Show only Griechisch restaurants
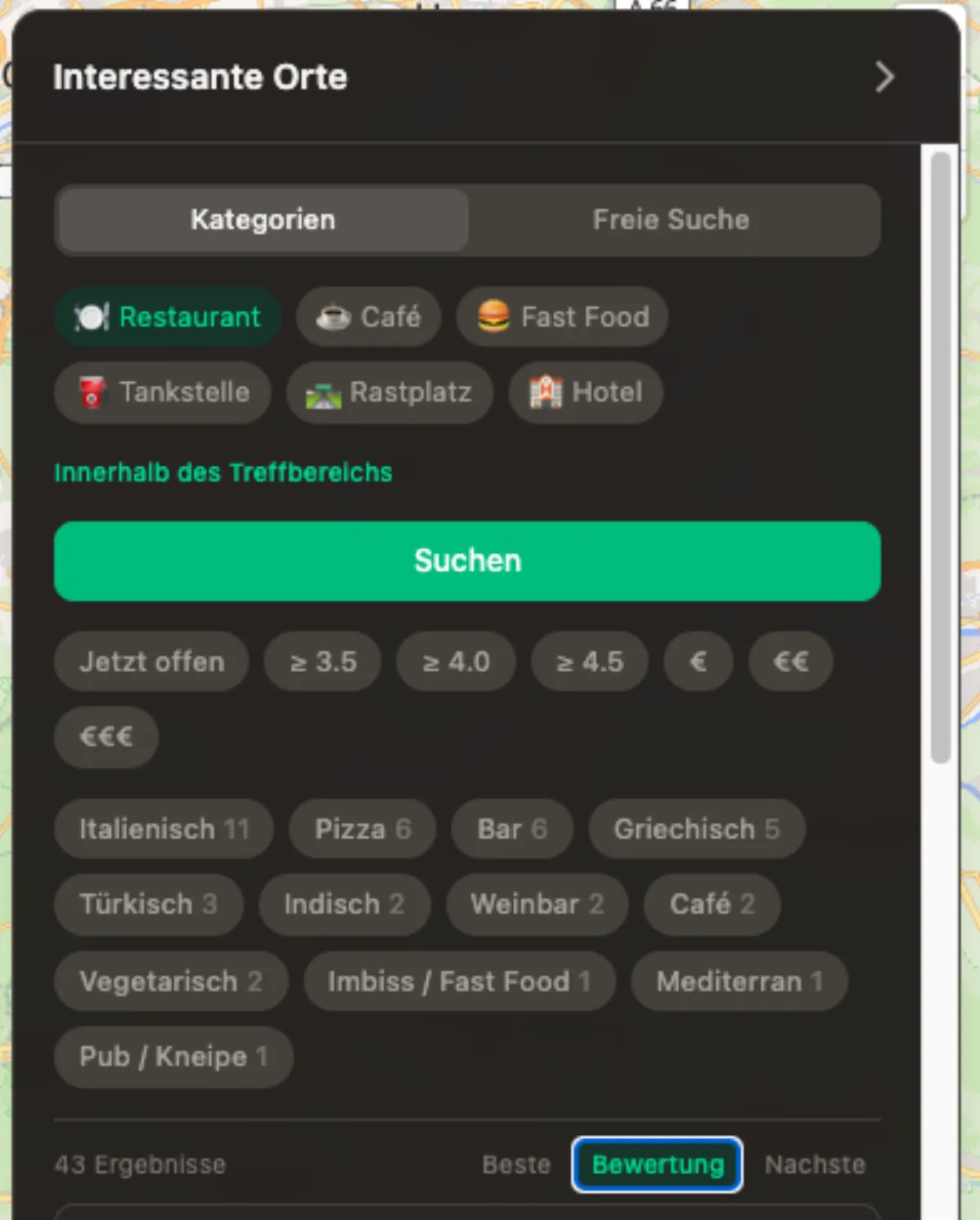The width and height of the screenshot is (980, 1220). pos(697,829)
